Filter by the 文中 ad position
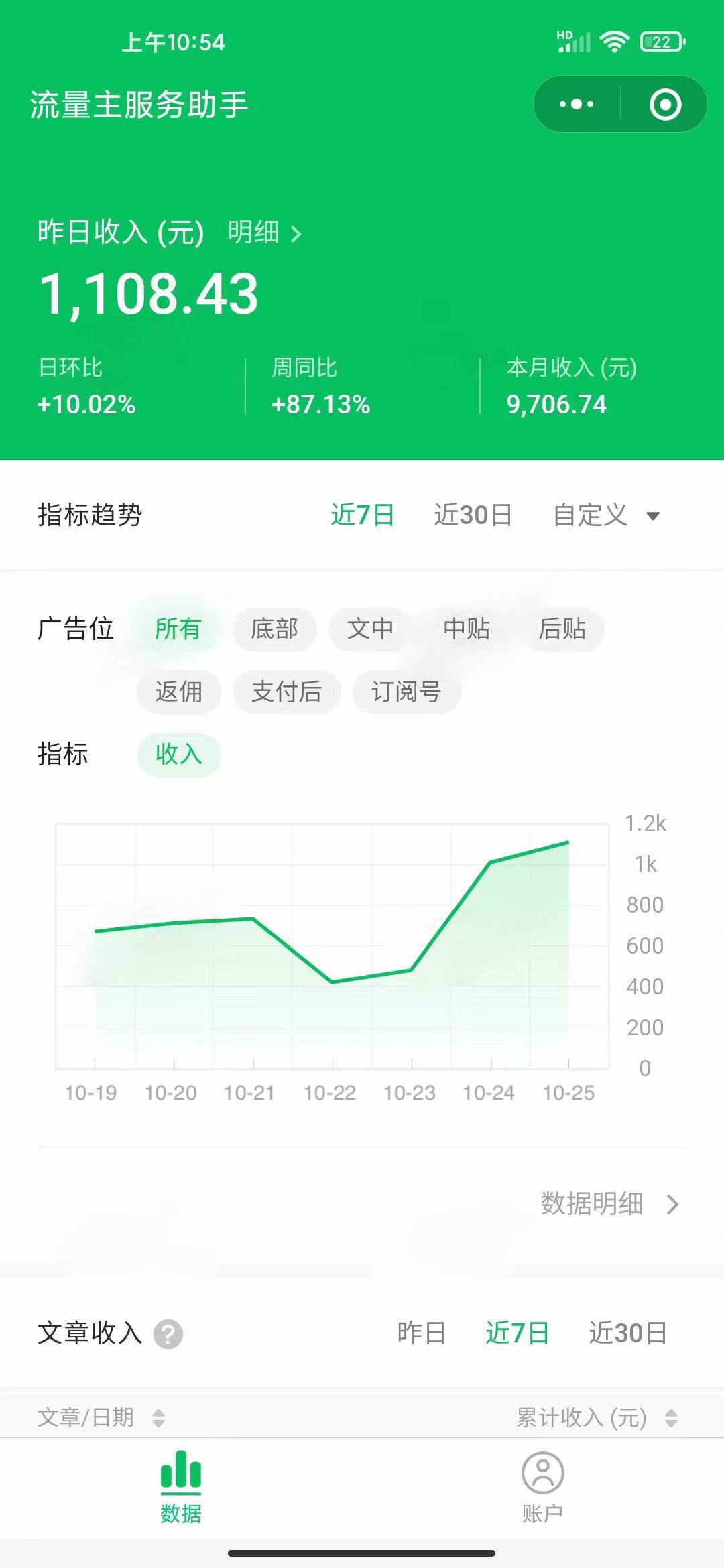This screenshot has width=724, height=1568. pyautogui.click(x=370, y=629)
